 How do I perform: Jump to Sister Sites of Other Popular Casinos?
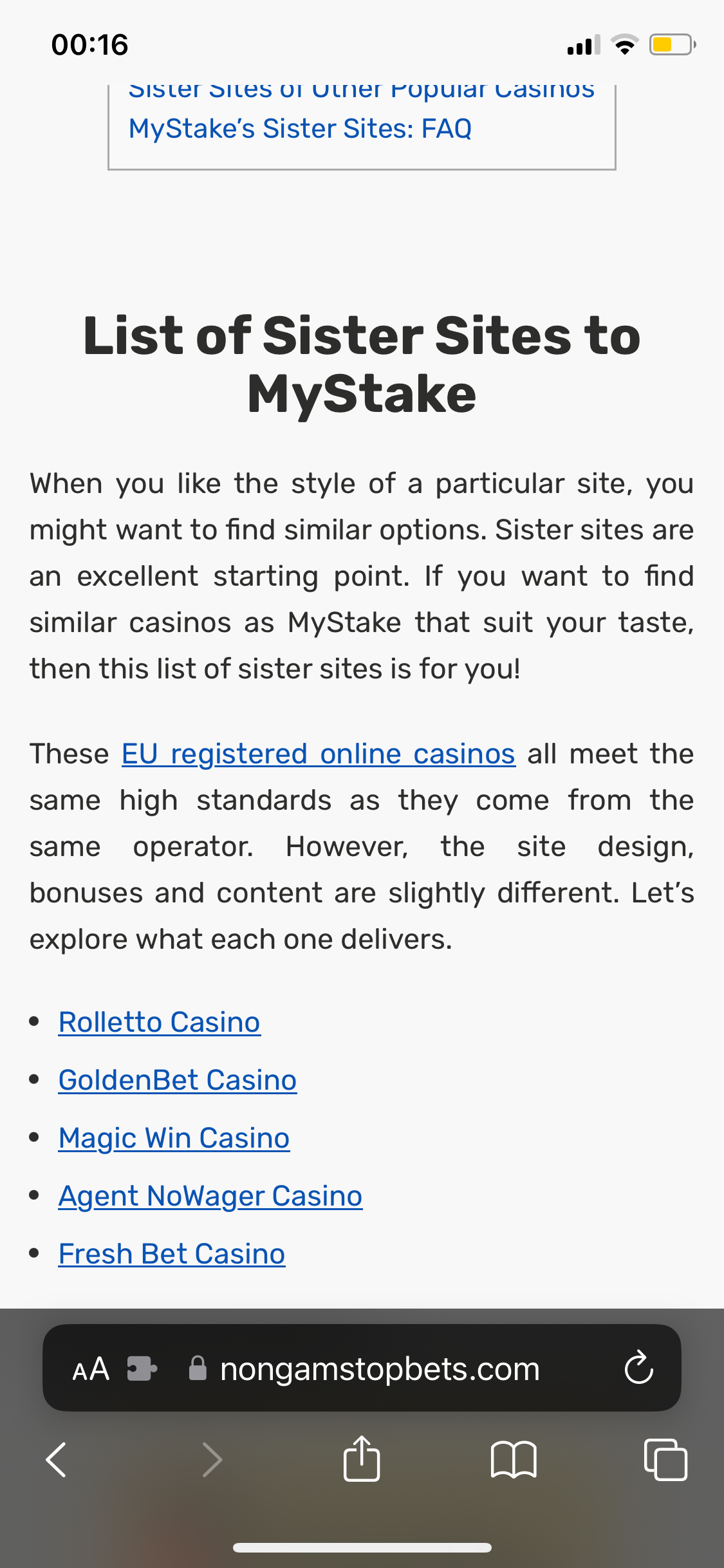[361, 92]
